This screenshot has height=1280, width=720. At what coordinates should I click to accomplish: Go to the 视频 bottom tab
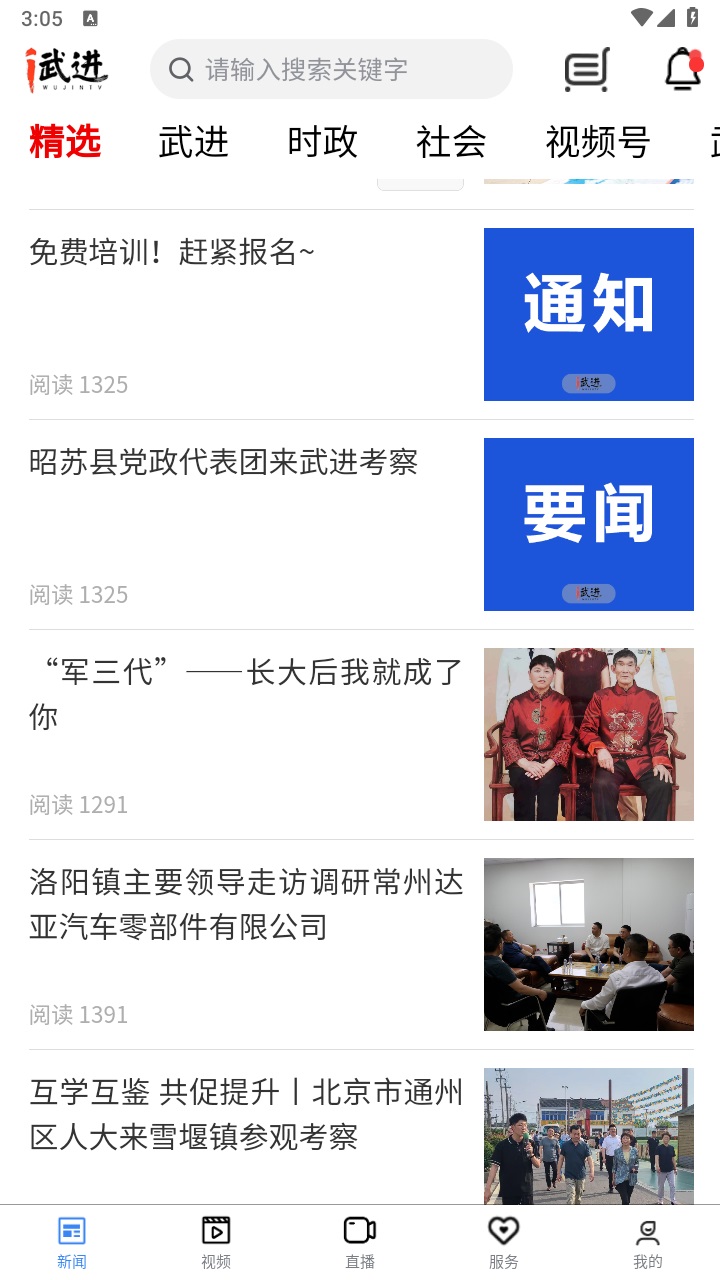(216, 1242)
